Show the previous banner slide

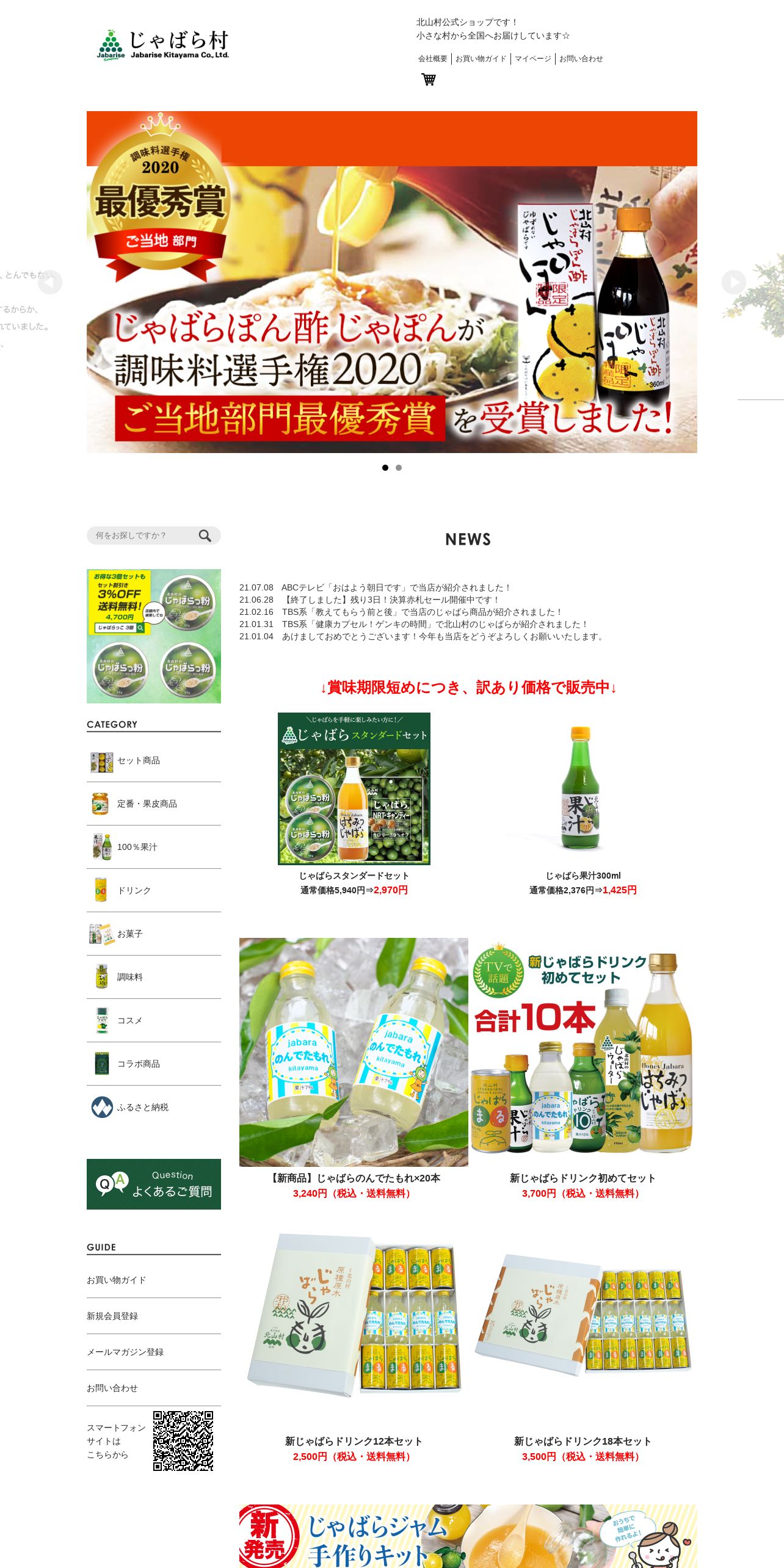[50, 282]
